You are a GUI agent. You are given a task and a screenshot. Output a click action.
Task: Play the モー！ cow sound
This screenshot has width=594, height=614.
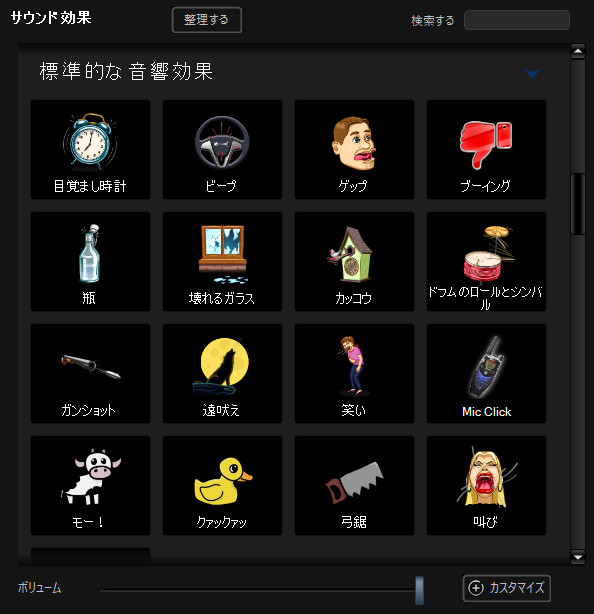[x=90, y=485]
